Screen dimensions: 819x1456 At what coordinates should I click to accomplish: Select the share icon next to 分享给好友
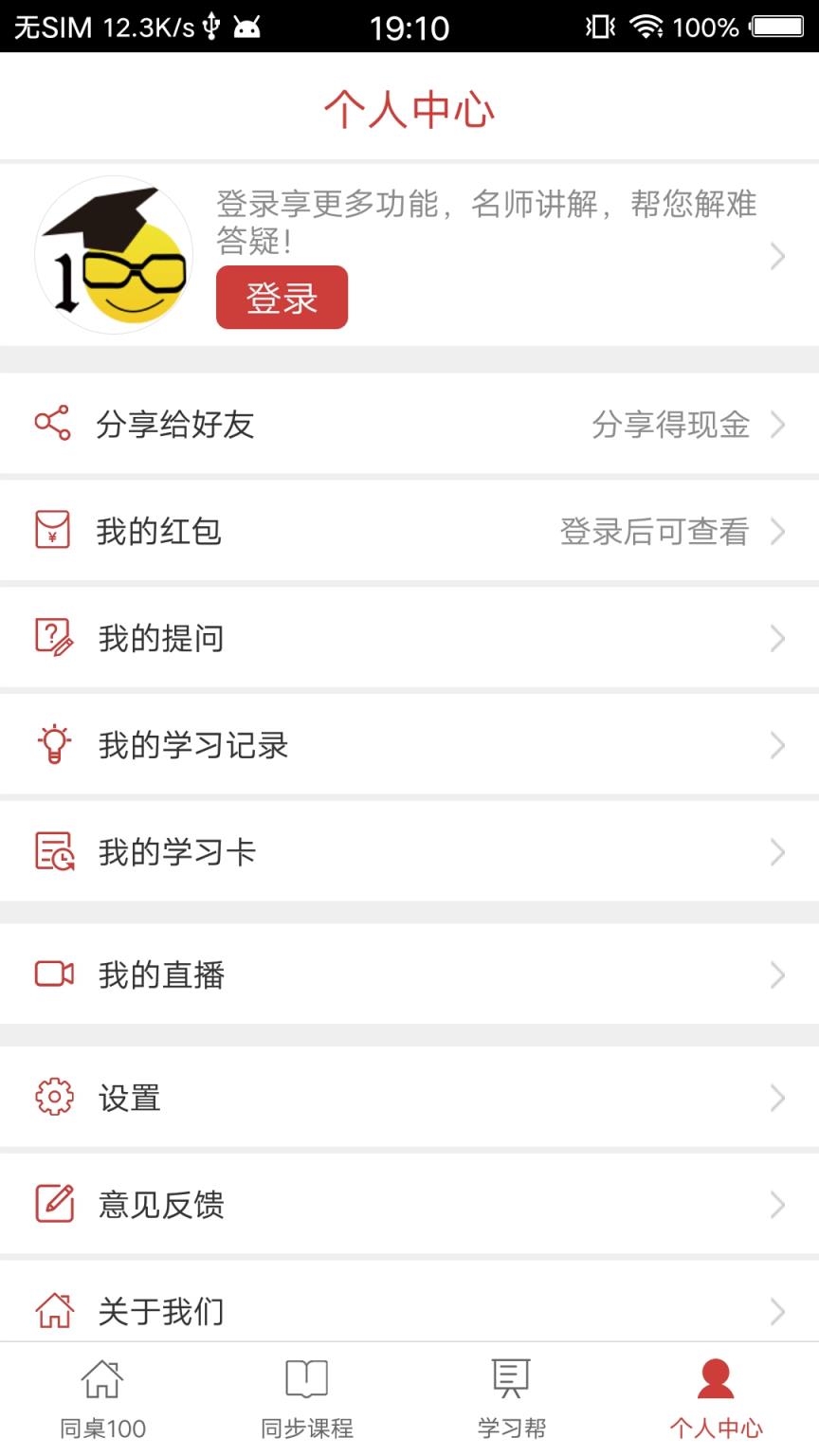54,424
